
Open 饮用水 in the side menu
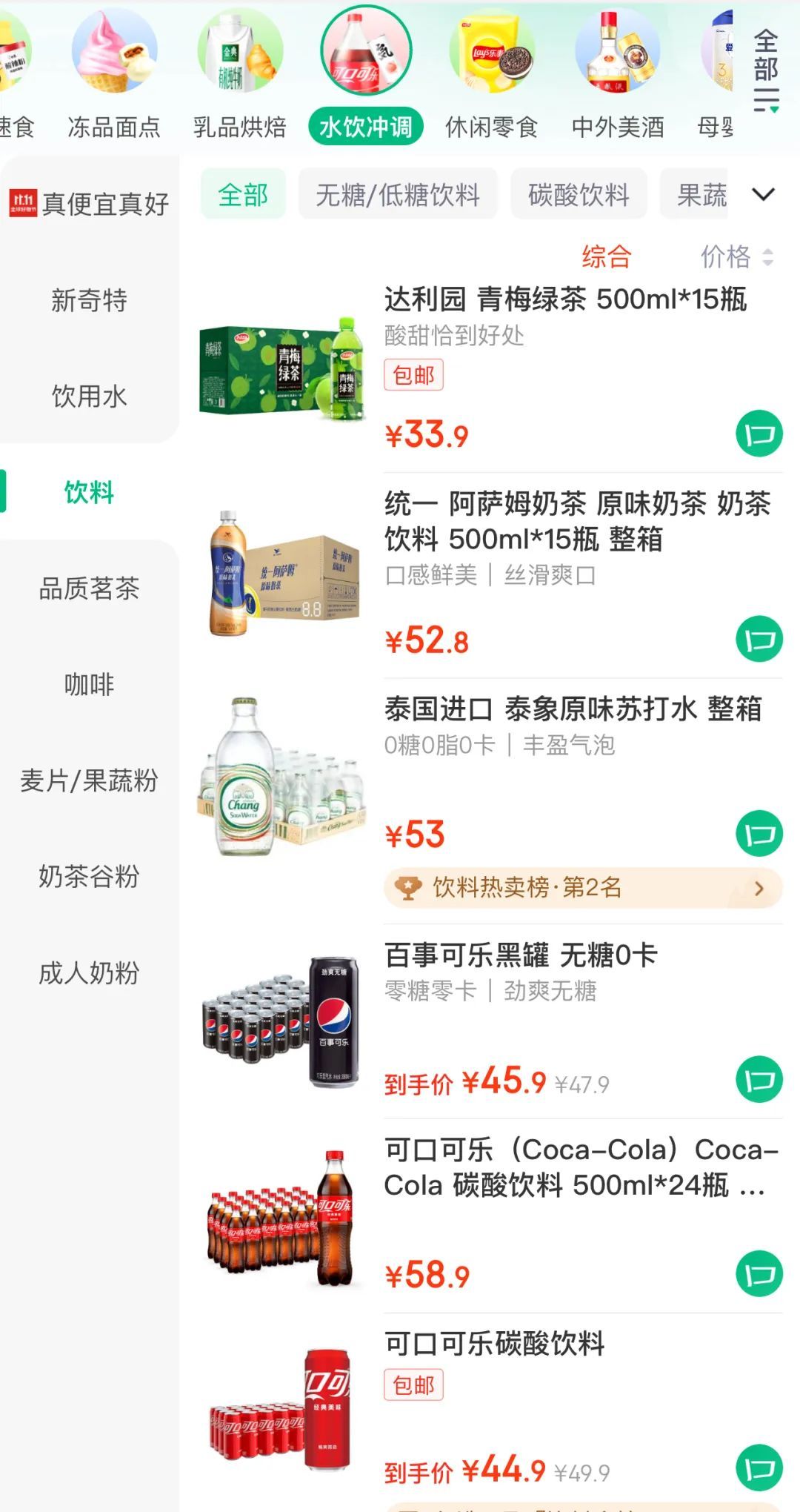[x=89, y=397]
